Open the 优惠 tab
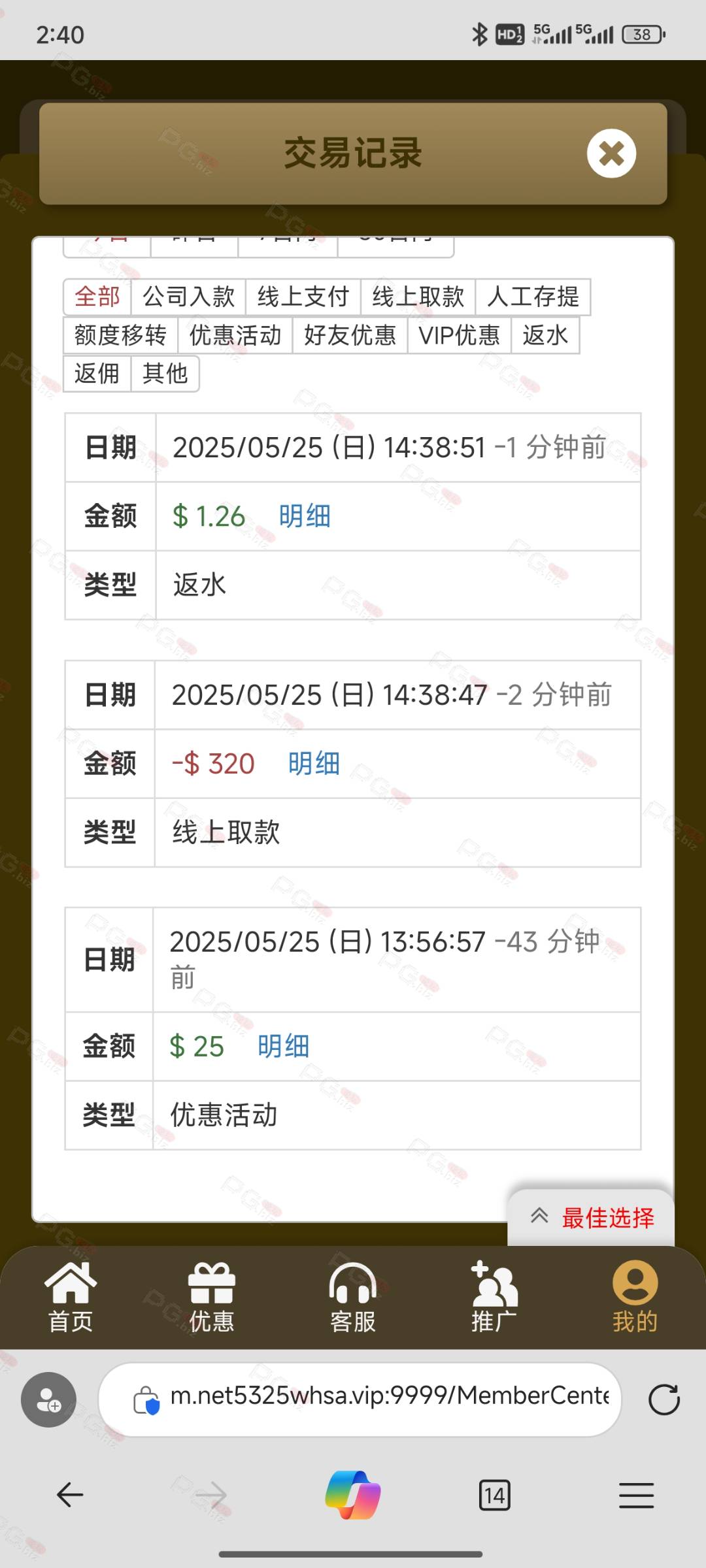706x1568 pixels. click(212, 1297)
